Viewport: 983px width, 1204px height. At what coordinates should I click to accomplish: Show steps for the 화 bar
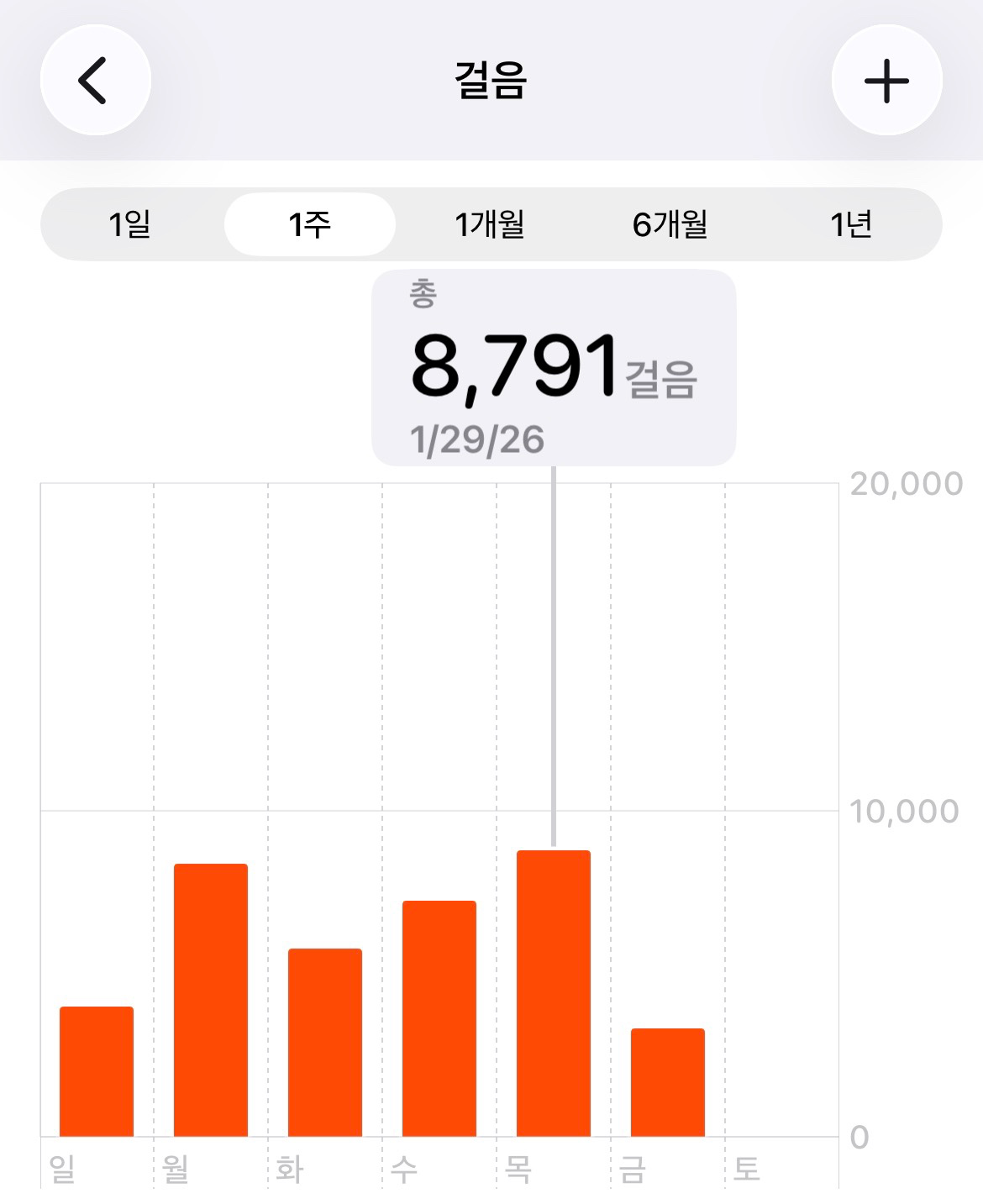tap(325, 1042)
